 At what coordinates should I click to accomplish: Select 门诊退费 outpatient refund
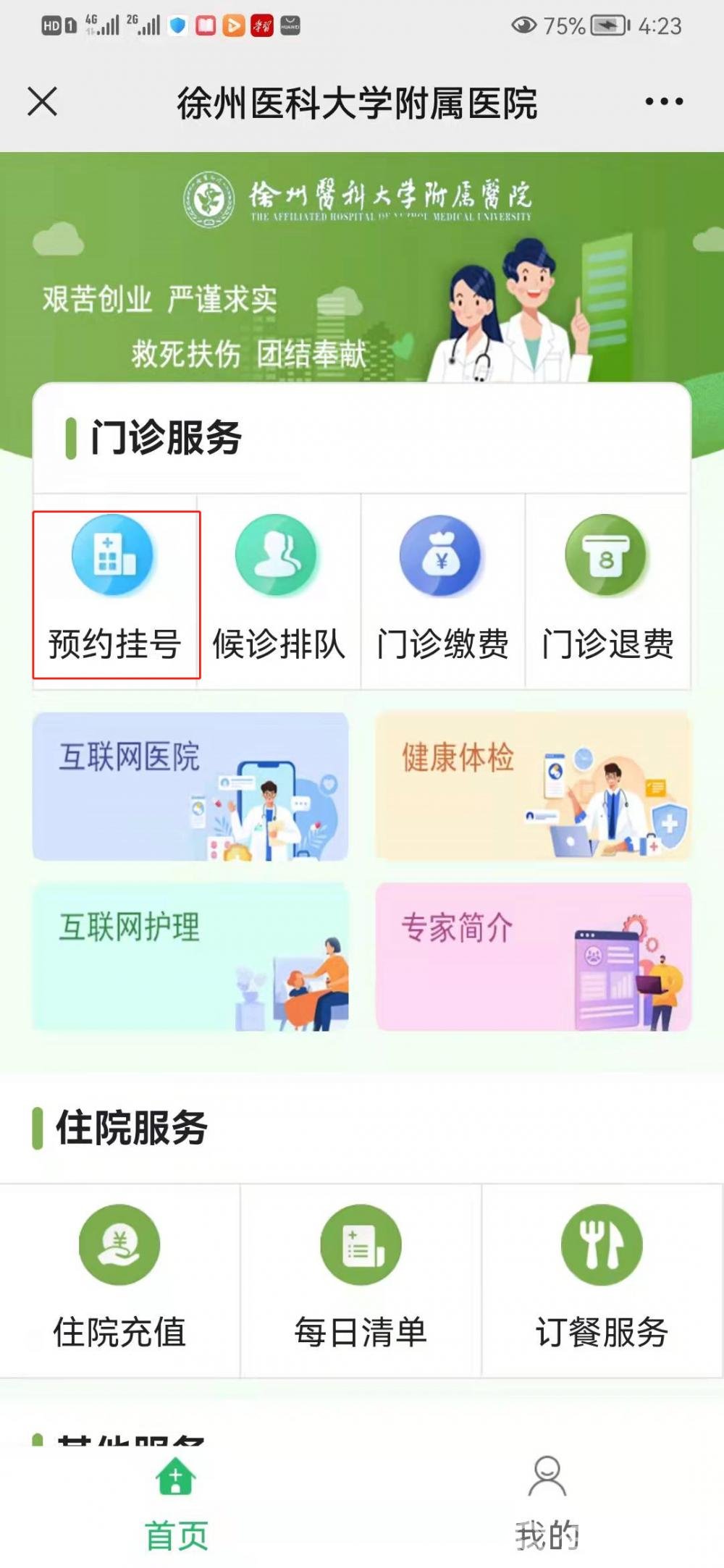(607, 592)
